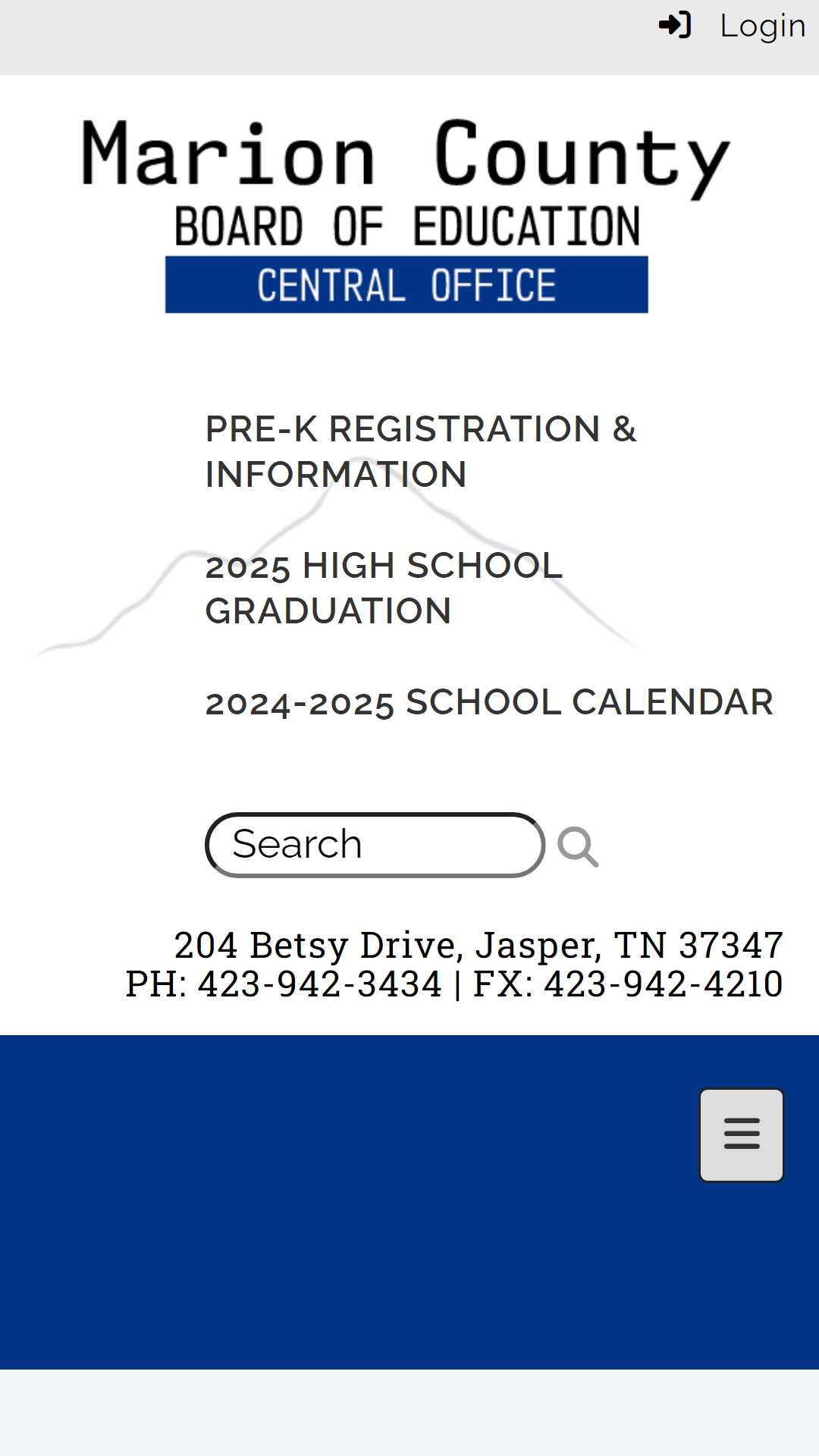Tap the Login link
Viewport: 819px width, 1456px height.
732,26
